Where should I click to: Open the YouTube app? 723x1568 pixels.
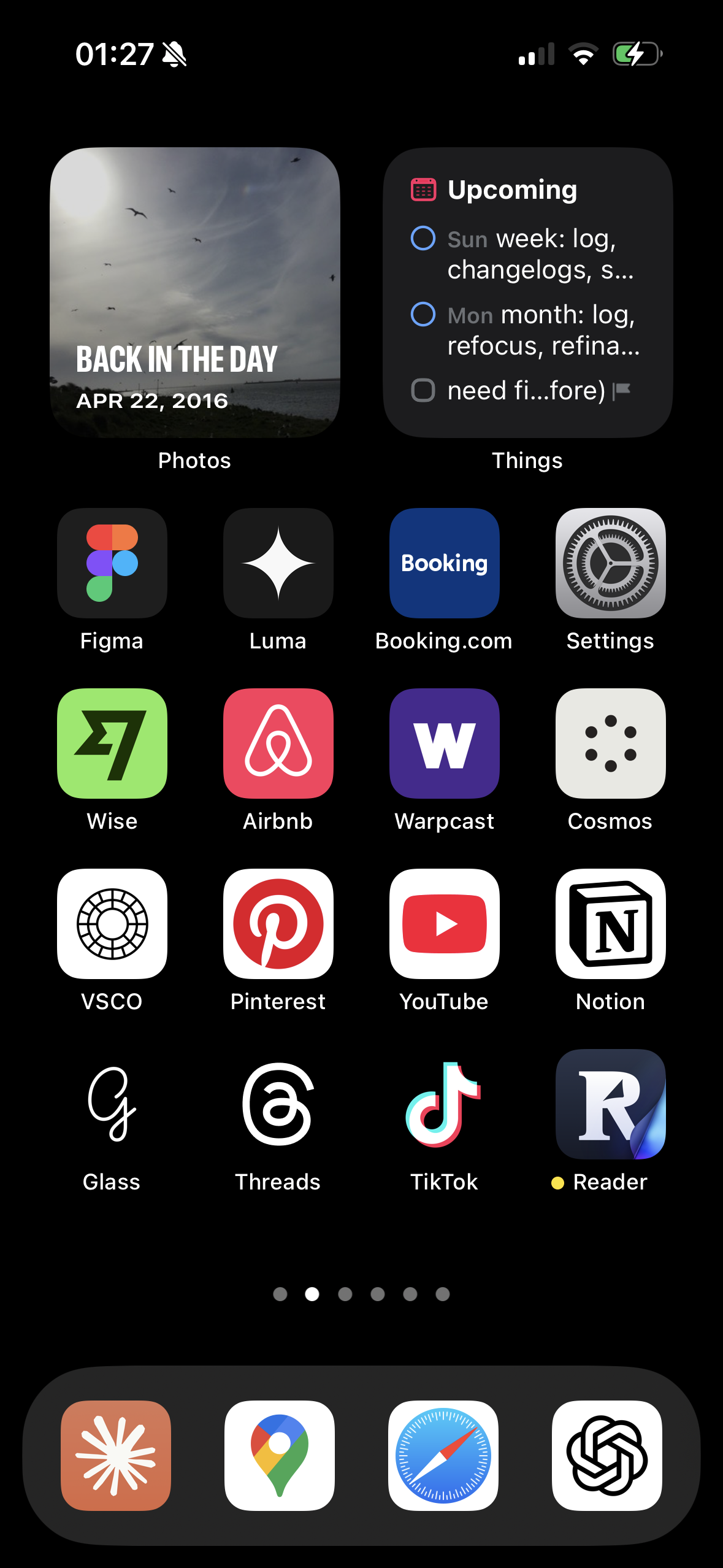[x=444, y=923]
